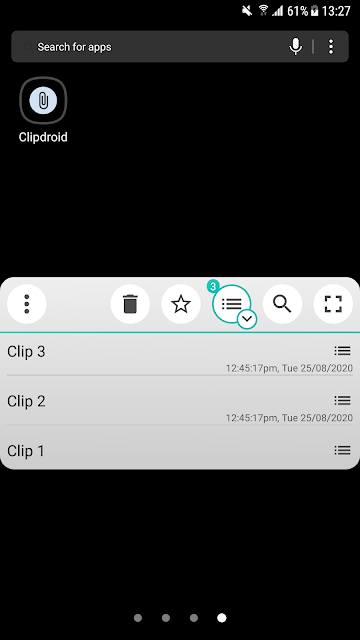Select the Clip 1 entry

click(x=180, y=451)
